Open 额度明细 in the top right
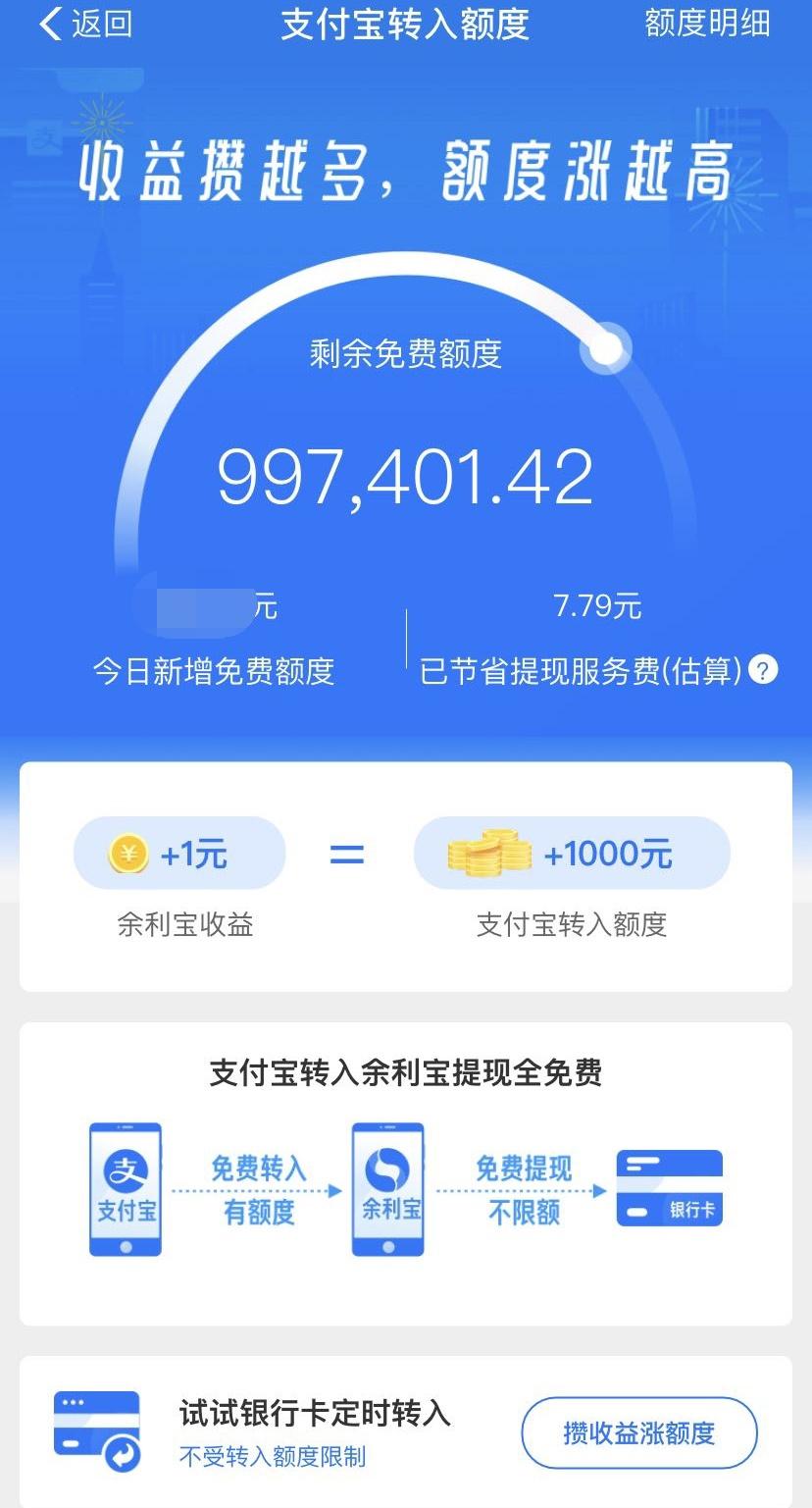This screenshot has height=1508, width=812. 709,25
